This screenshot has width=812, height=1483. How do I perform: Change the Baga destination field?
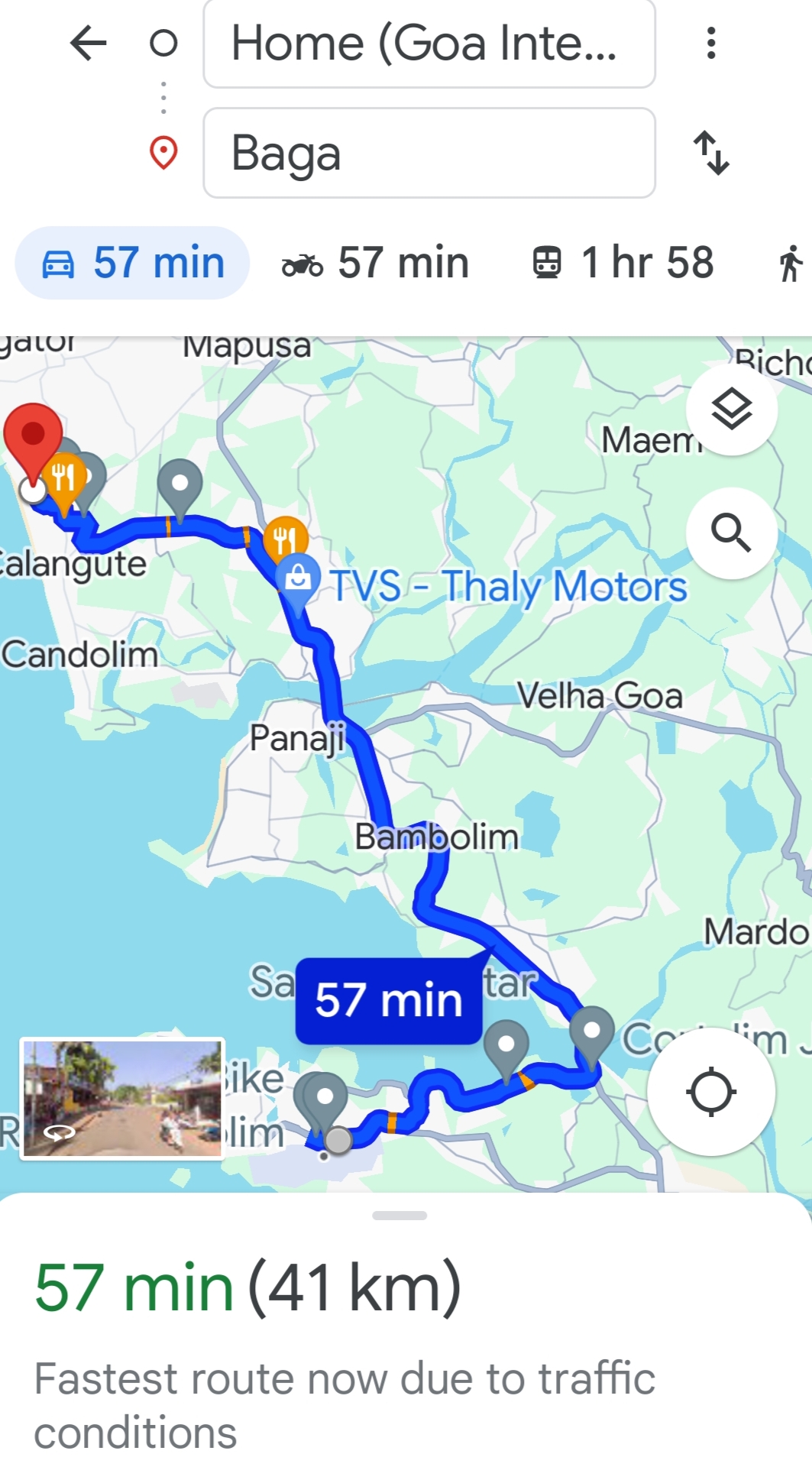429,153
